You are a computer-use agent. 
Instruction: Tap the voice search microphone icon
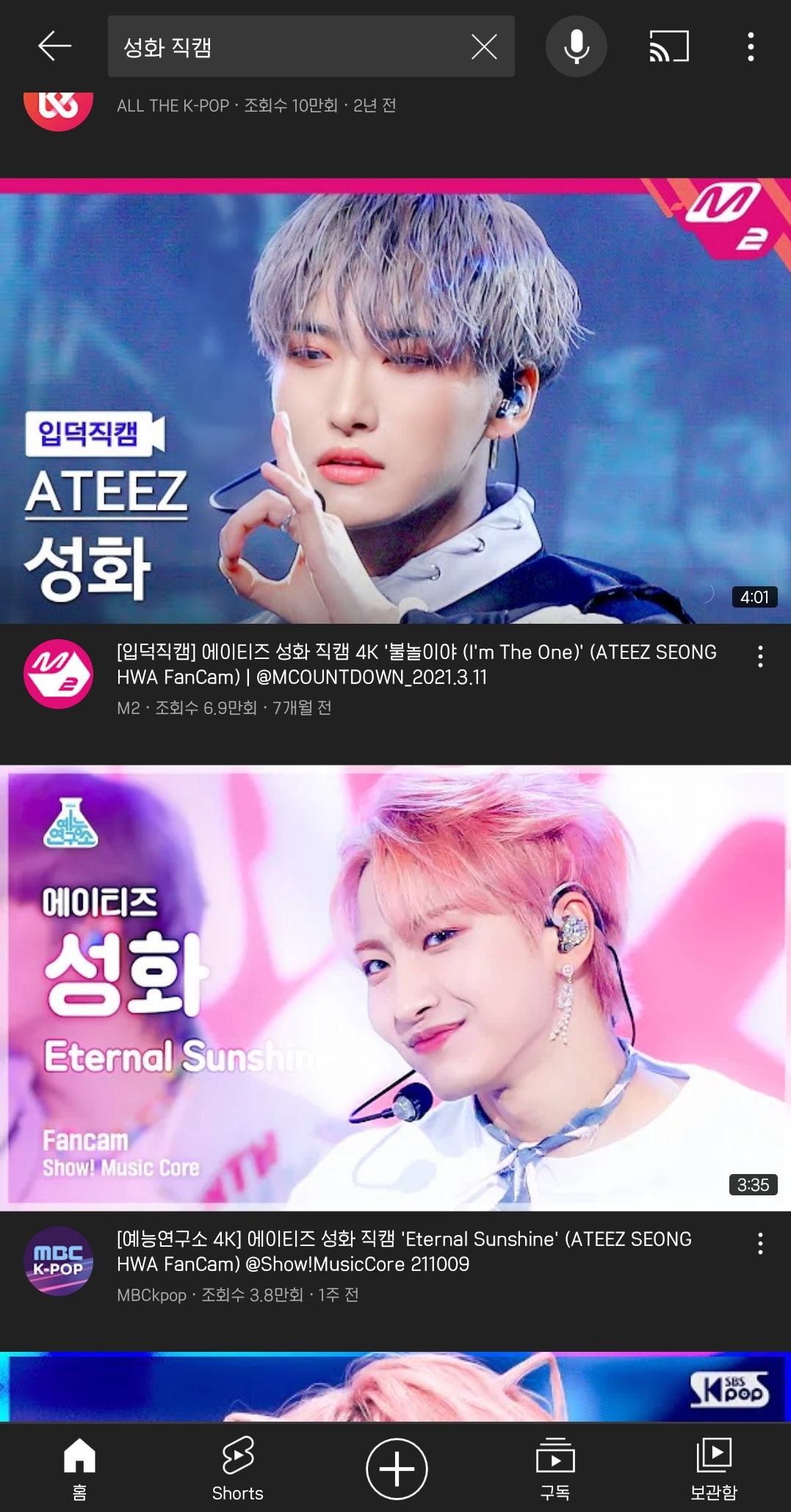(x=577, y=46)
